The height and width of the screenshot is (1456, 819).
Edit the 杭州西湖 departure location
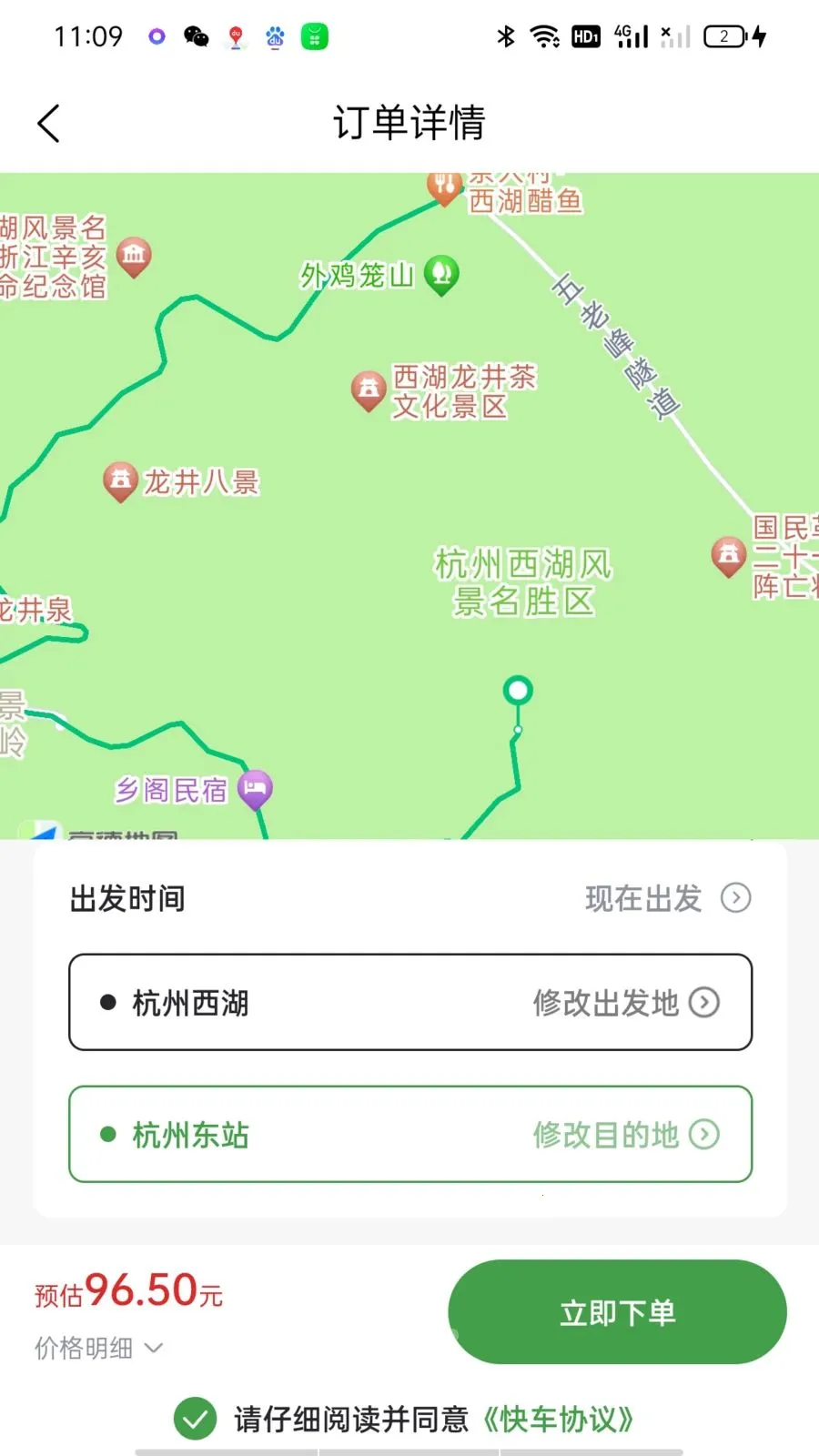pyautogui.click(x=626, y=1003)
